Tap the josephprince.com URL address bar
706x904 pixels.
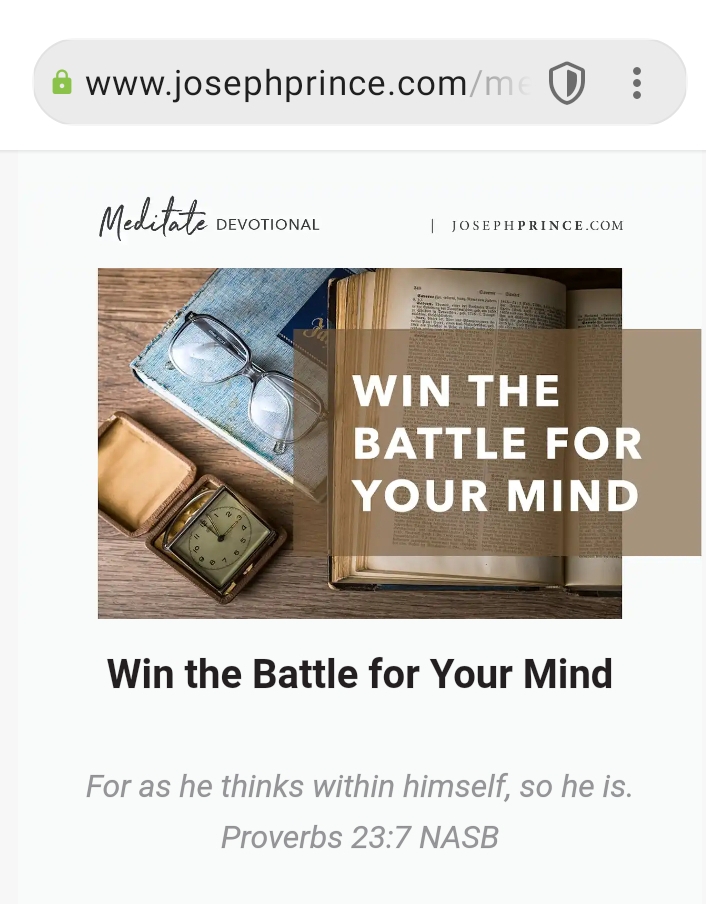300,84
